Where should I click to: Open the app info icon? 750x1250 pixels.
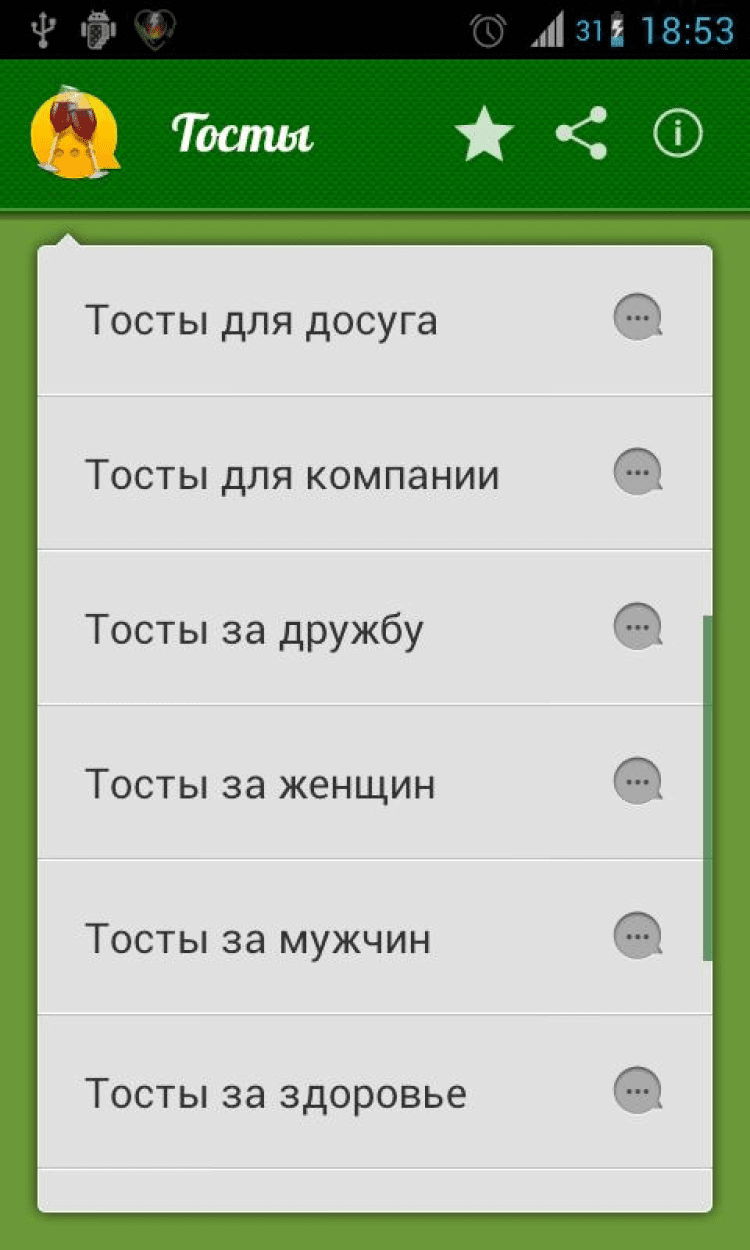678,134
